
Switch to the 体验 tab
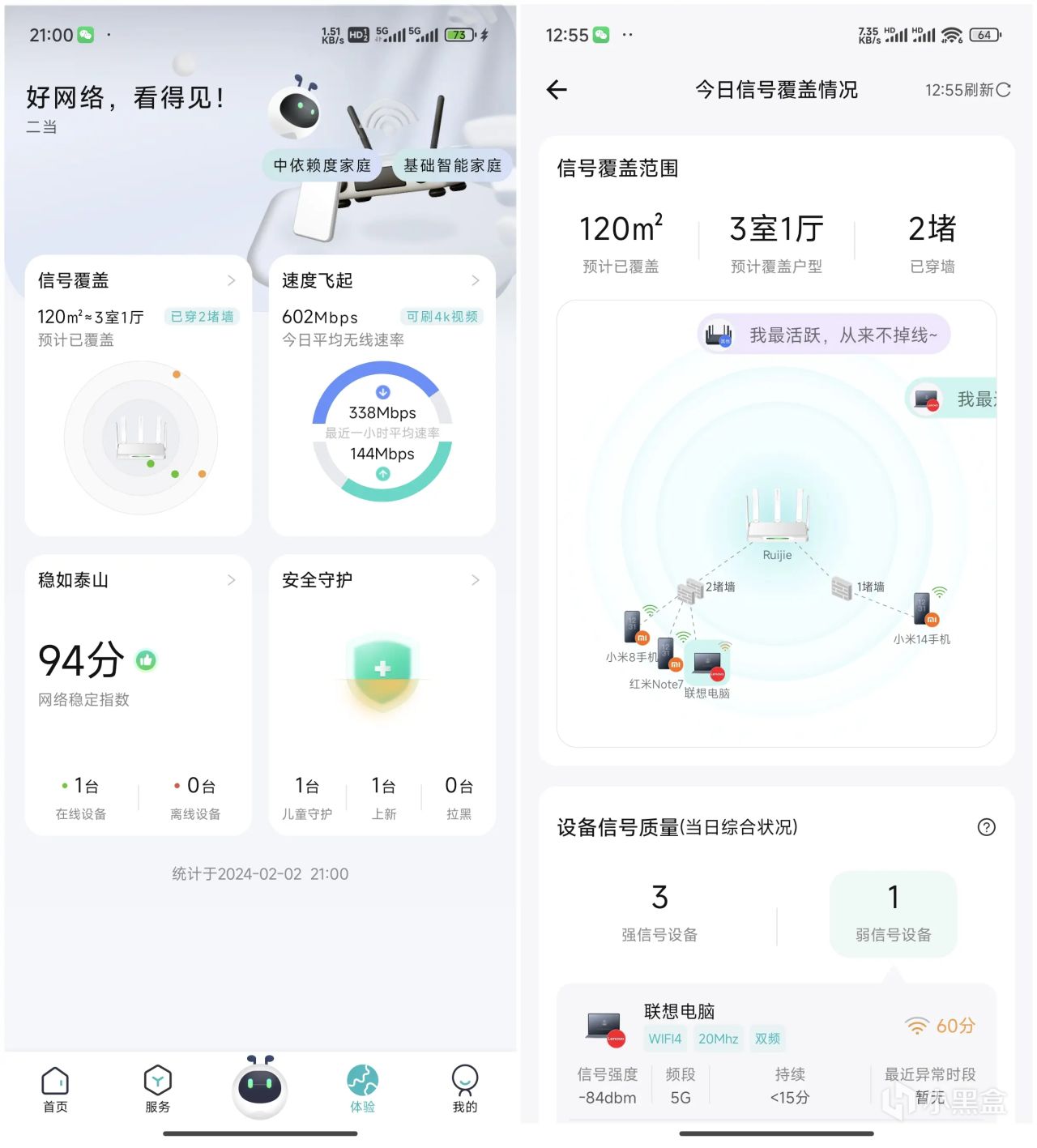click(x=362, y=1089)
